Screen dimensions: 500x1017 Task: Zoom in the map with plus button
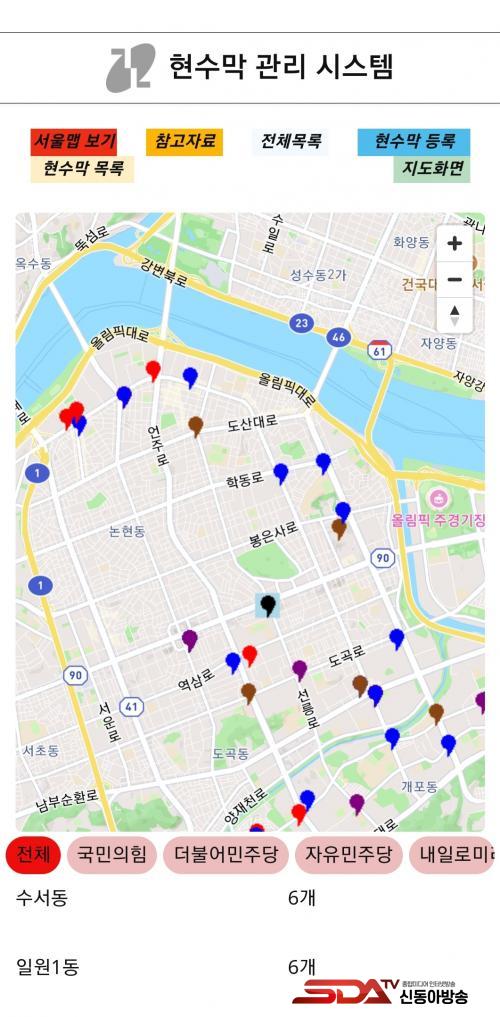click(x=455, y=244)
